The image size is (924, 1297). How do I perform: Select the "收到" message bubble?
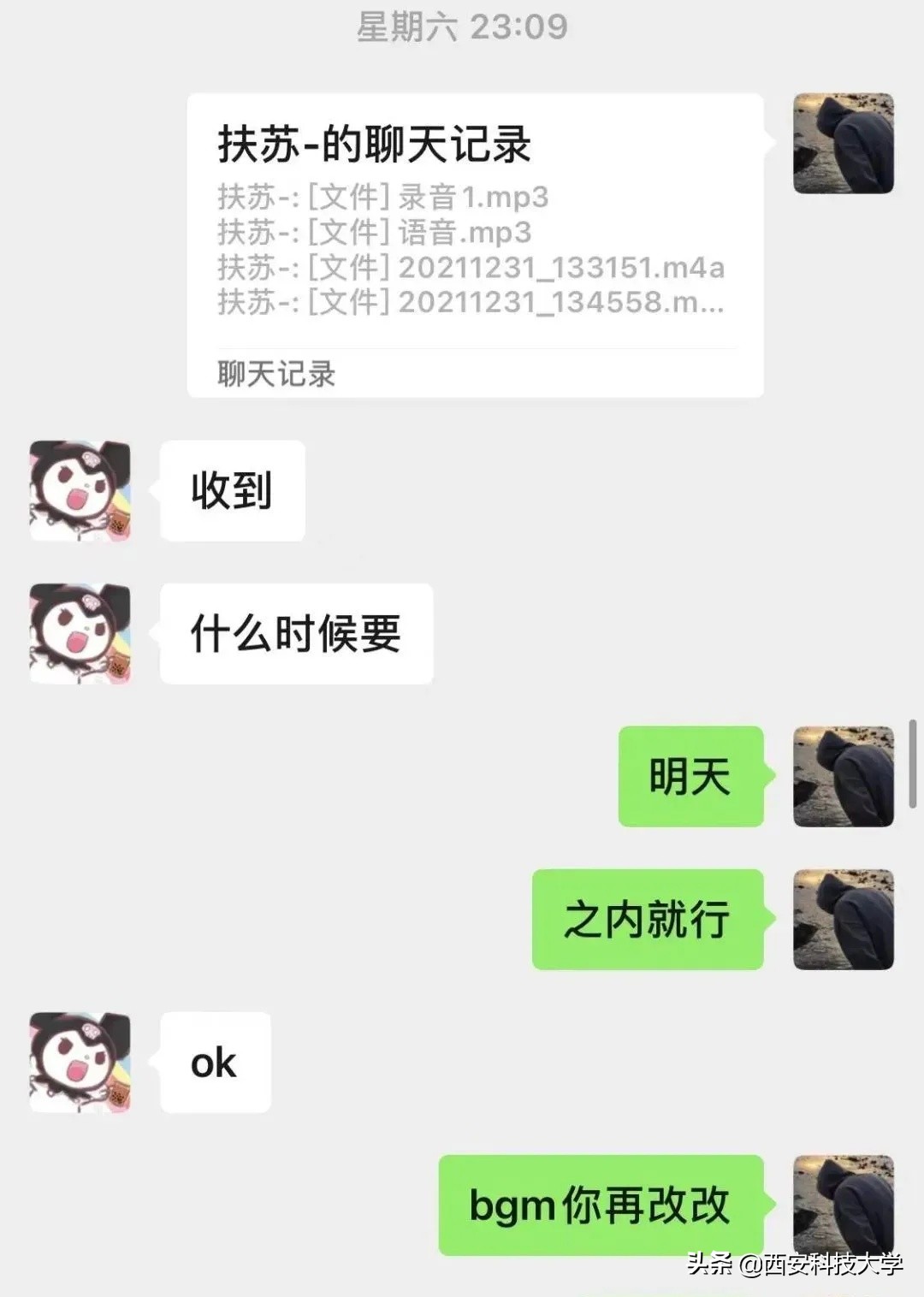[229, 489]
